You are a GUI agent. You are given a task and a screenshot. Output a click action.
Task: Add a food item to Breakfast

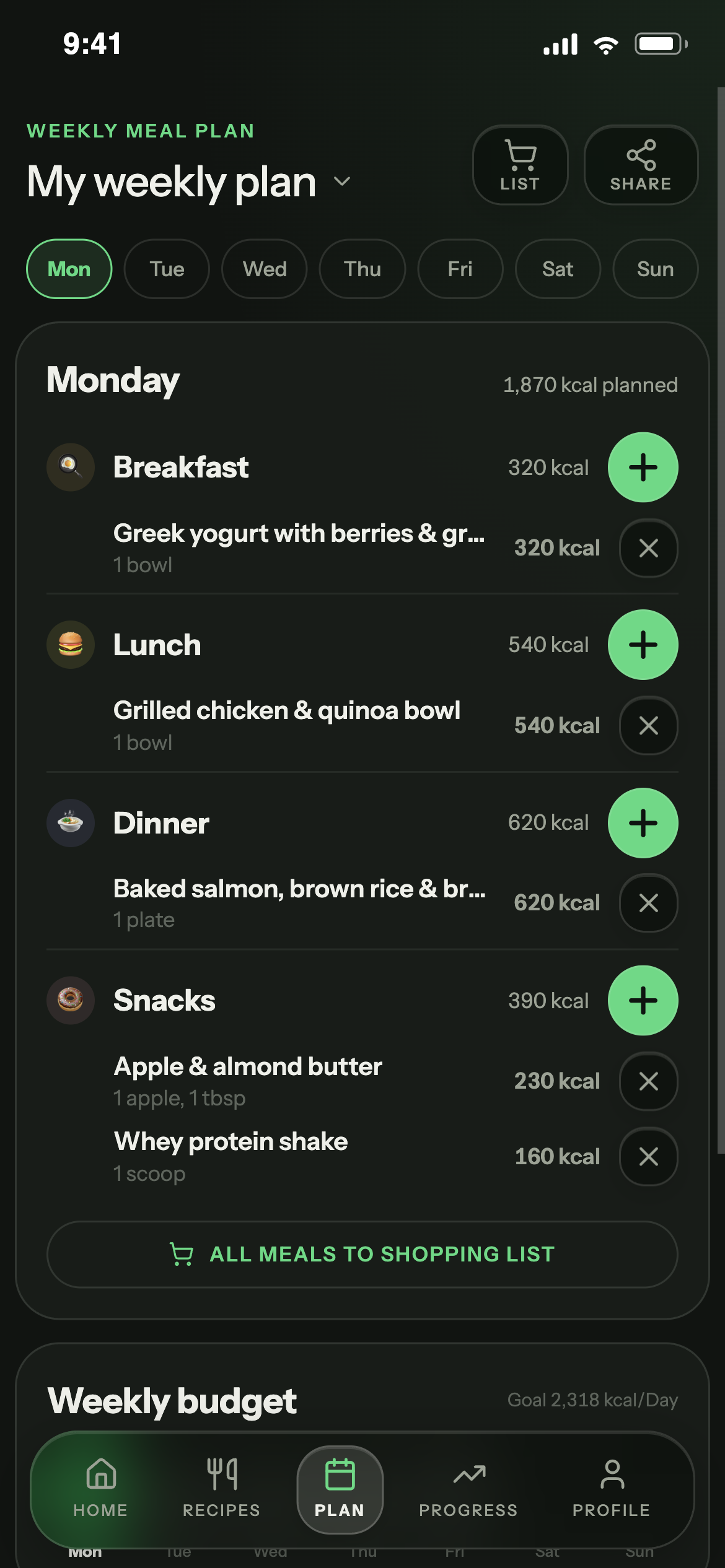643,467
